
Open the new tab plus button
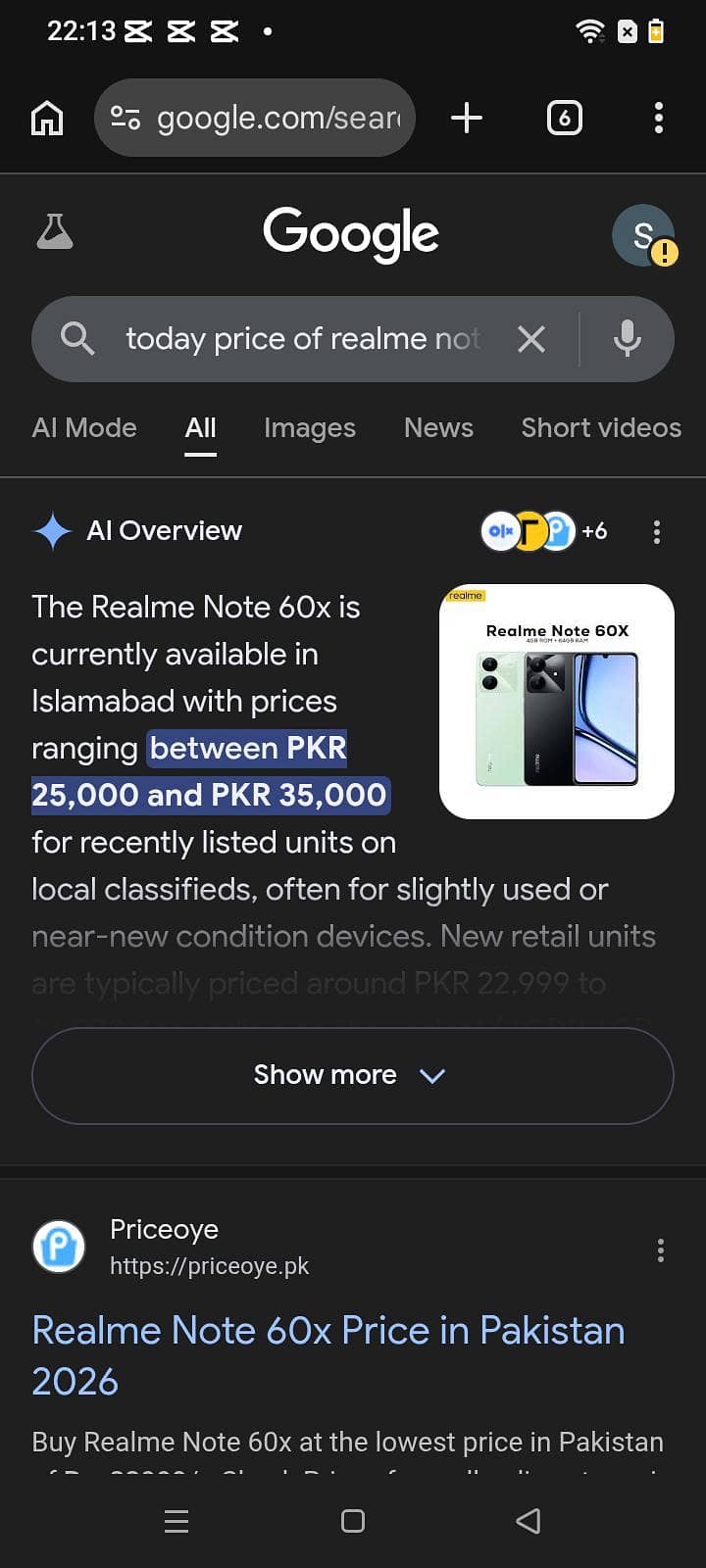click(467, 118)
